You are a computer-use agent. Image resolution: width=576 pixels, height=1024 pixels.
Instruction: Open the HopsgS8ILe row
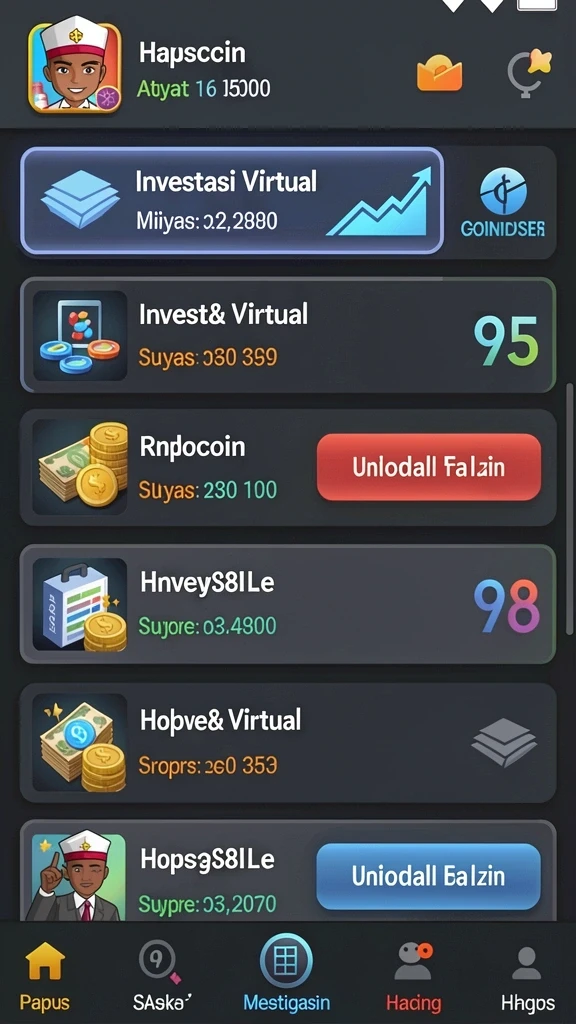[288, 871]
